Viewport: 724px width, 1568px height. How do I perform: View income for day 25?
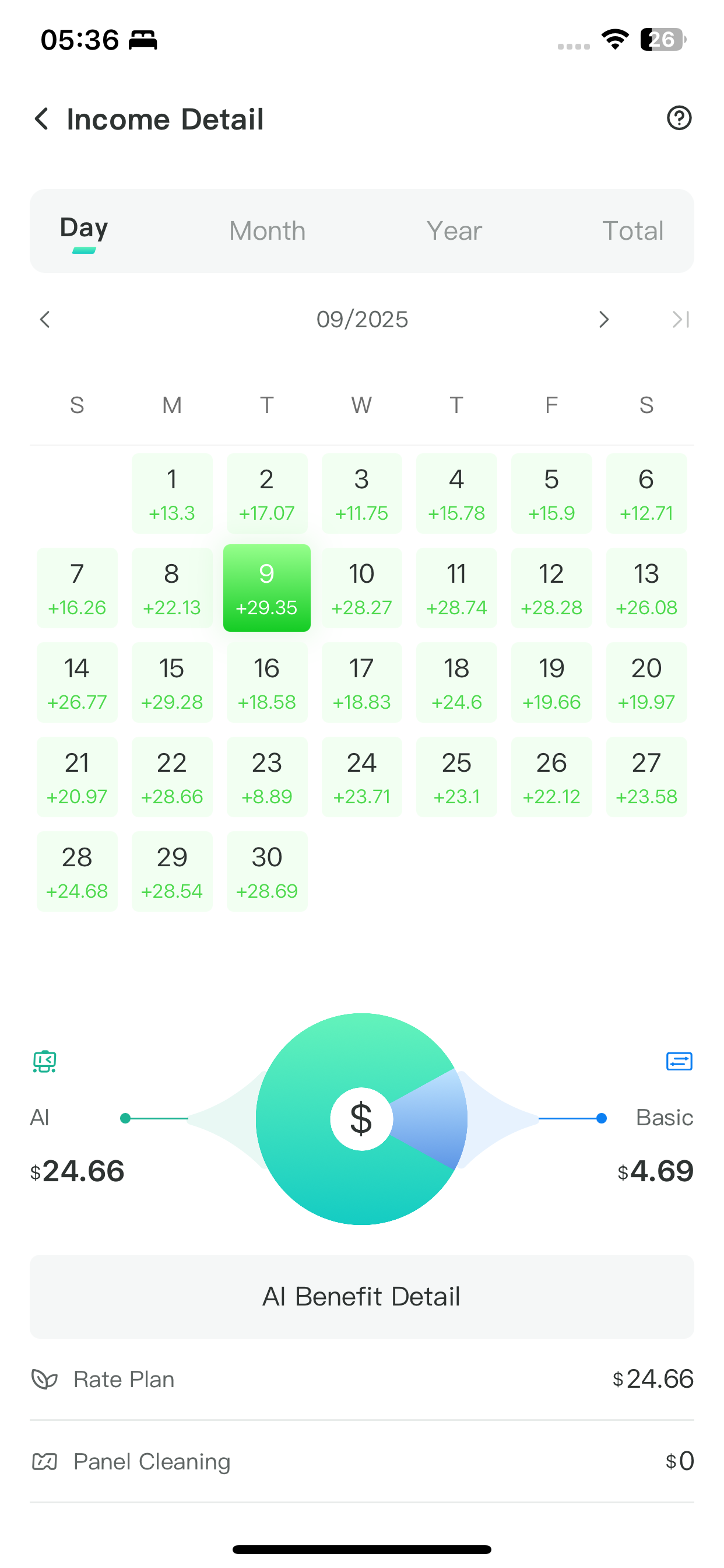[x=456, y=778]
